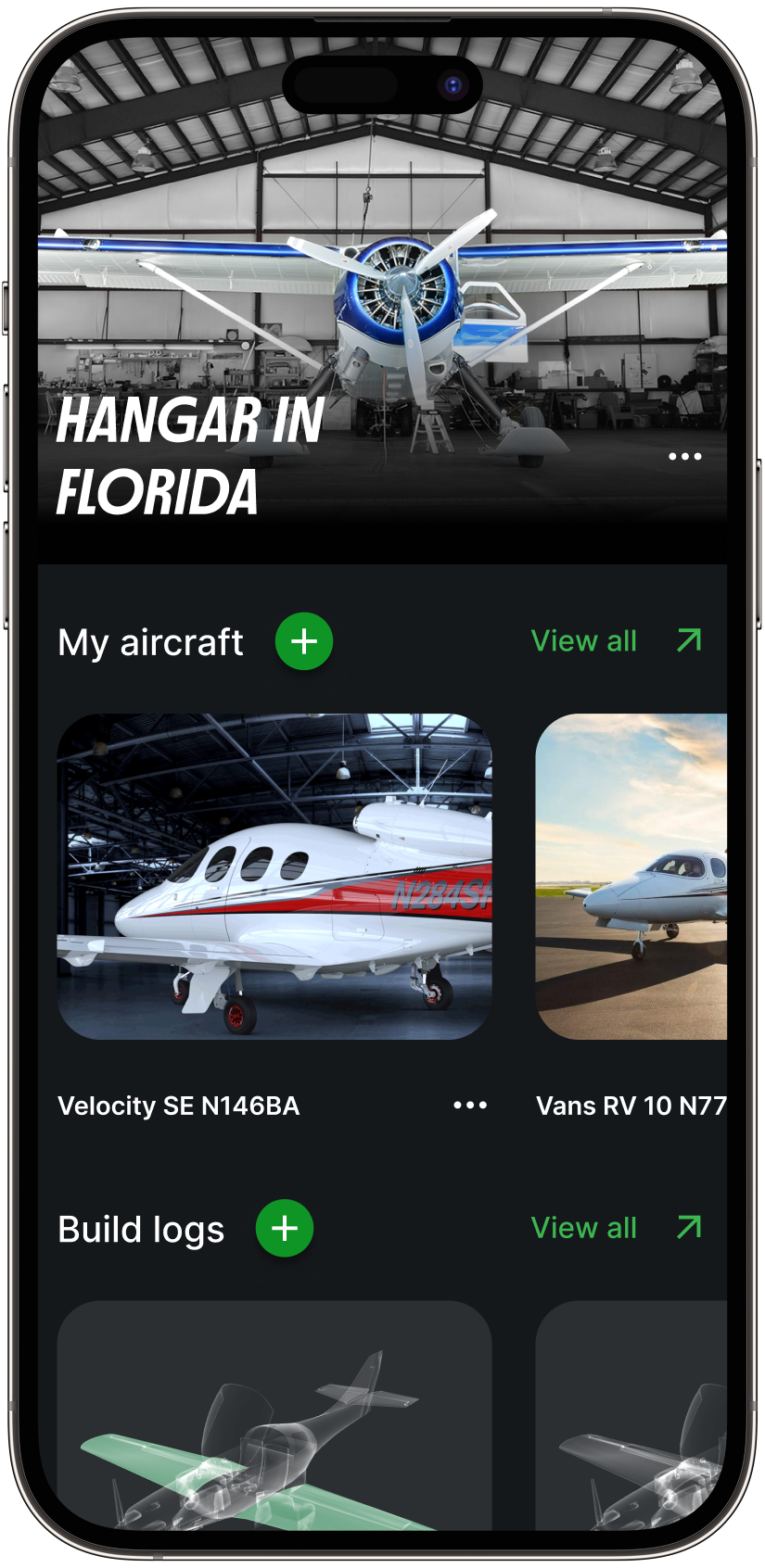Click the View all arrow beside Build logs
This screenshot has width=765, height=1568.
coord(687,1227)
